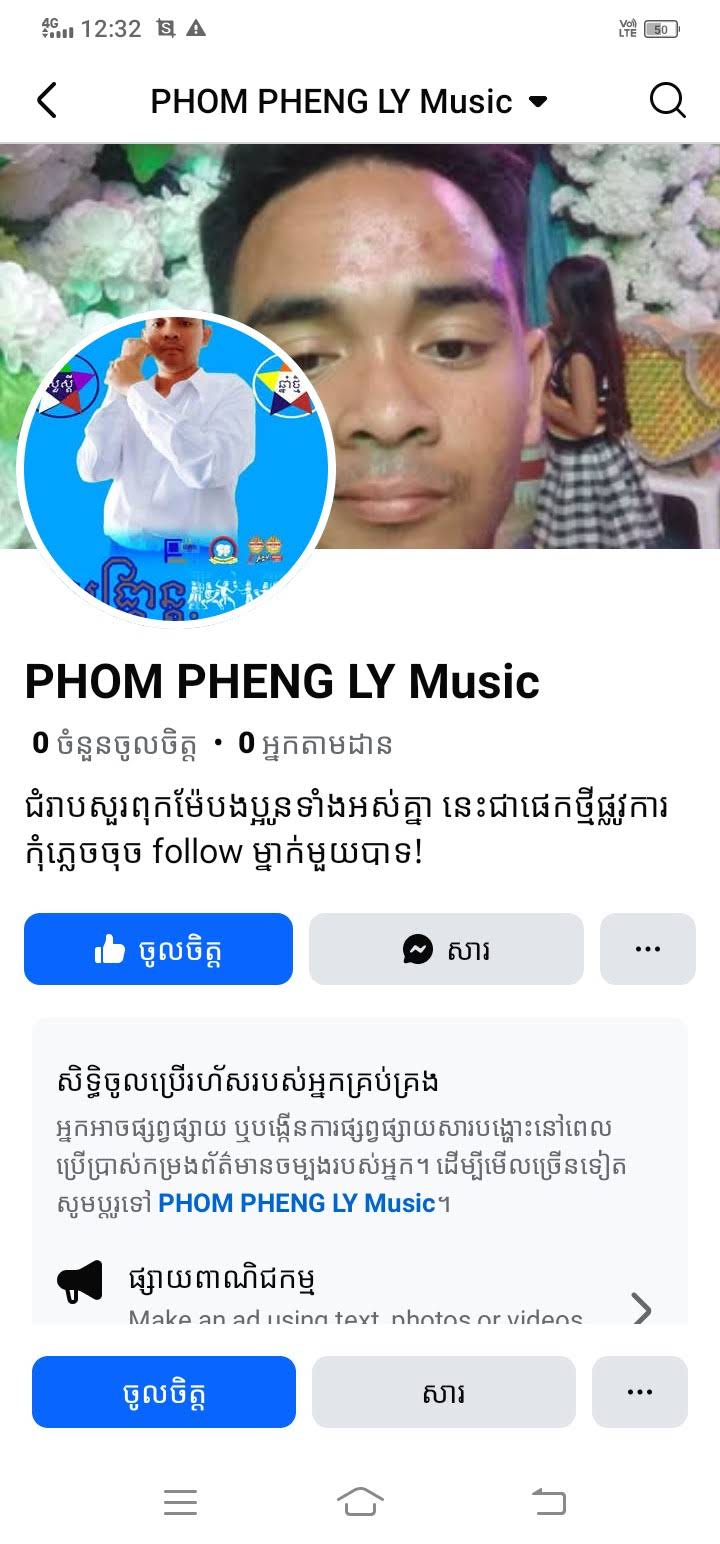Open more options beside the Messenger-icon button
This screenshot has height=1544, width=720.
click(x=647, y=949)
